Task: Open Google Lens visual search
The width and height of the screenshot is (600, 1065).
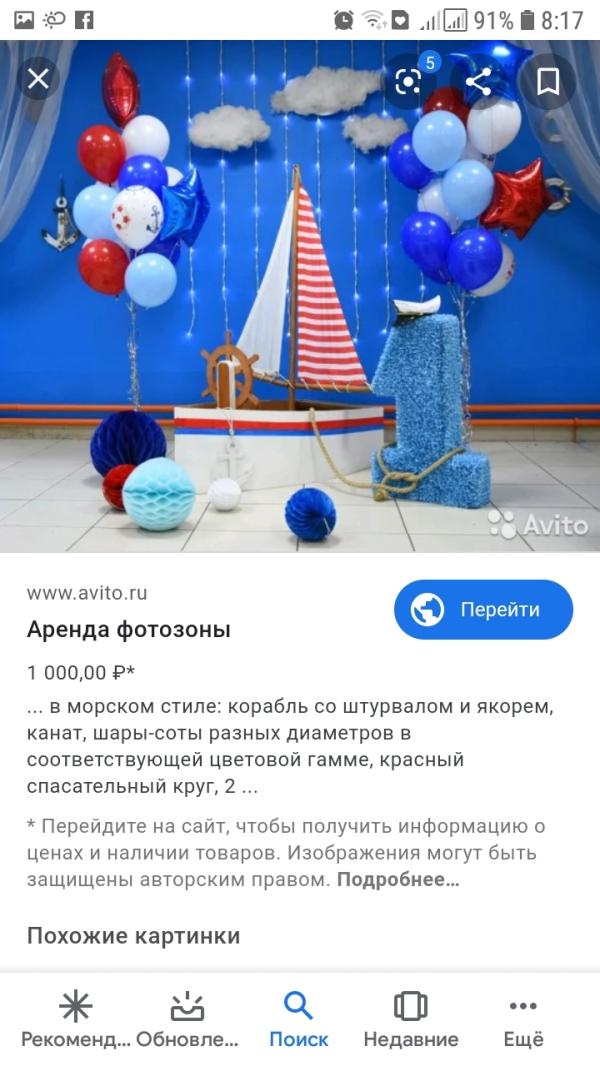Action: 409,81
